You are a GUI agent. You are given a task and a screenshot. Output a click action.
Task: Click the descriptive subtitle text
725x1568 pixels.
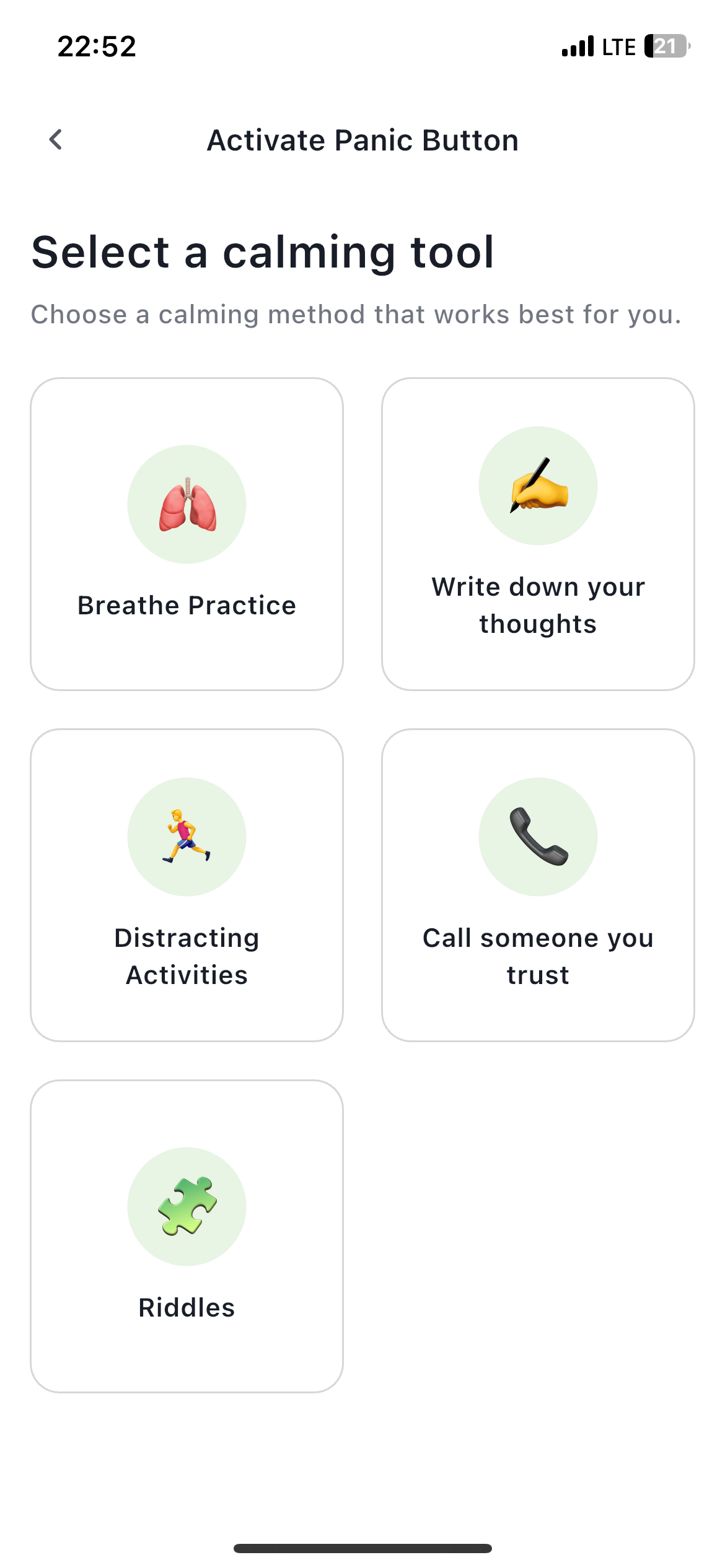coord(356,314)
